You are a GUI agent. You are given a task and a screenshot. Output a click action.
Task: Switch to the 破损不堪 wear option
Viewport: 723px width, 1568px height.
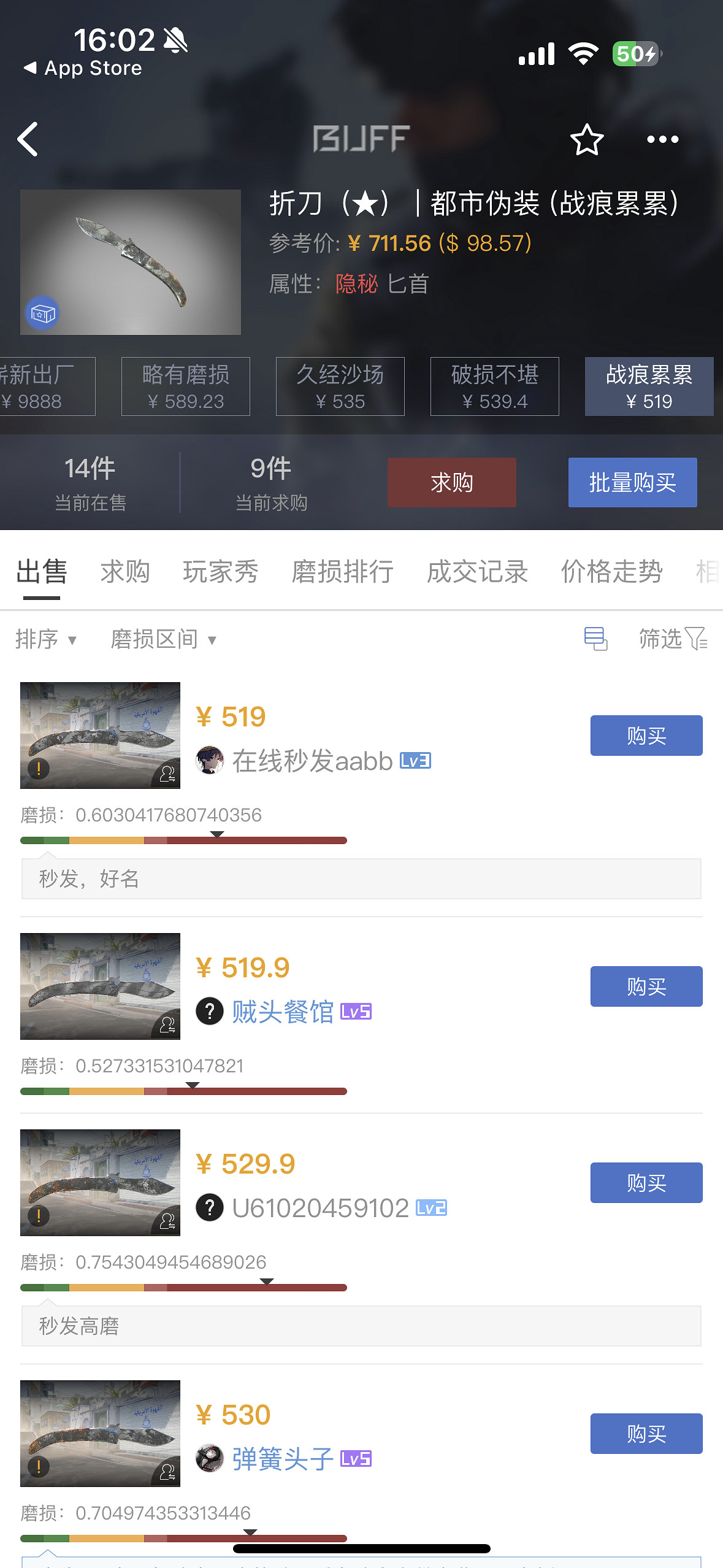[x=494, y=386]
